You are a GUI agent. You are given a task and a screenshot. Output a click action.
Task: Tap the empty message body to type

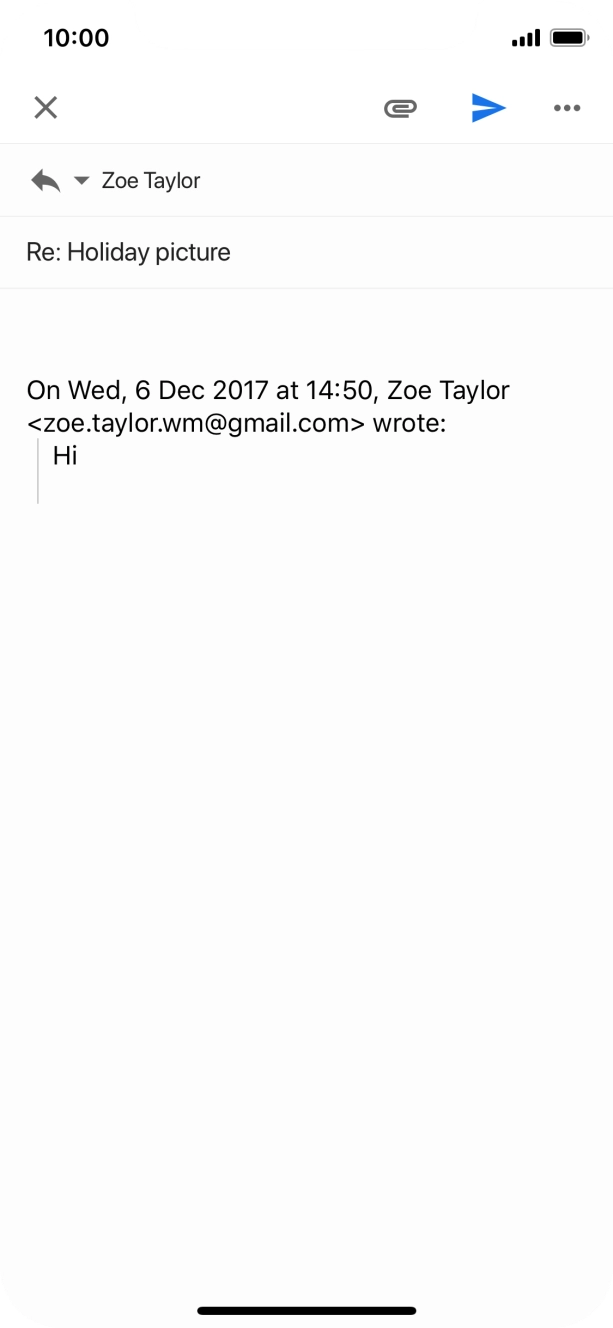pos(306,335)
